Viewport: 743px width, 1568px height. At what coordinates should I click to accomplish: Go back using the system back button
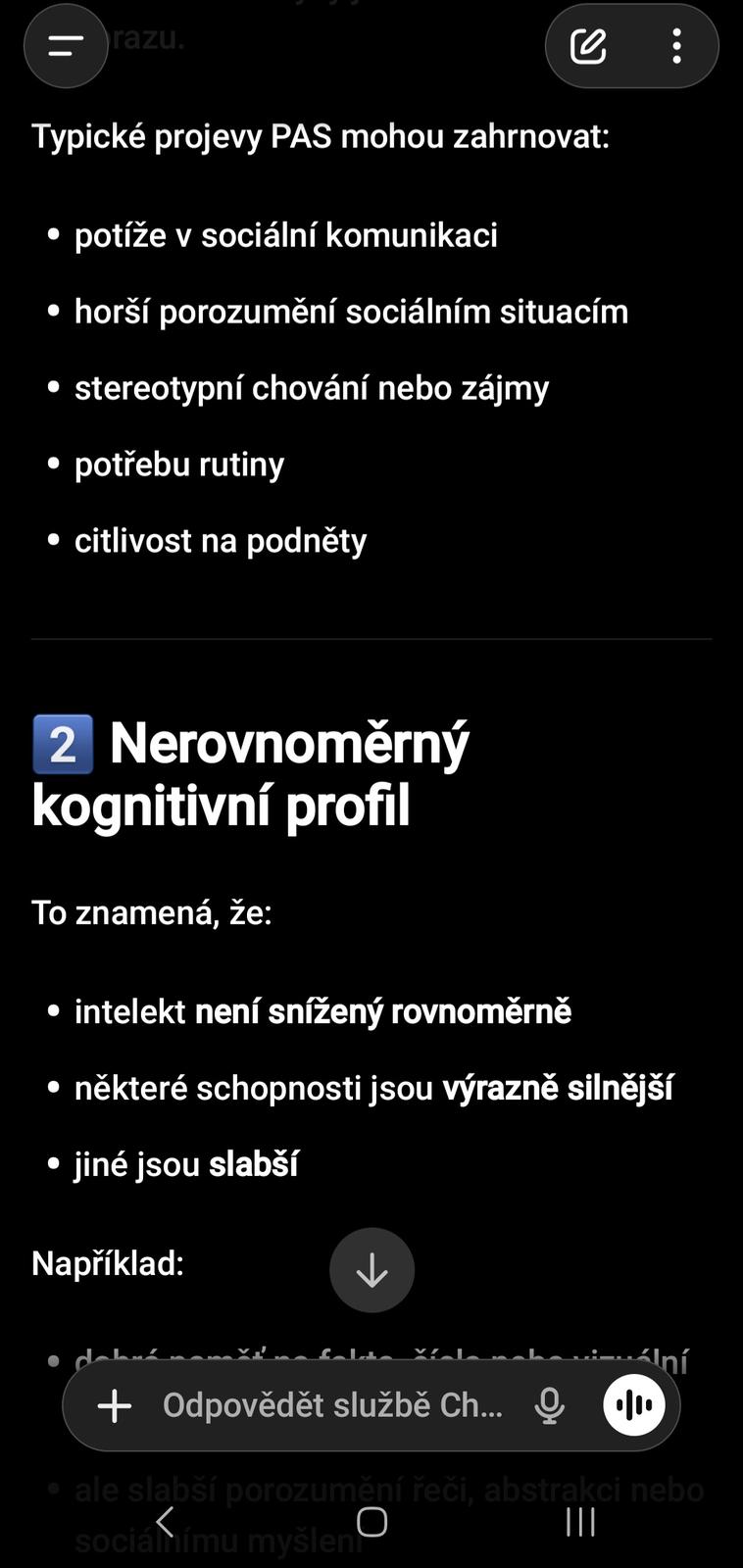point(165,1522)
